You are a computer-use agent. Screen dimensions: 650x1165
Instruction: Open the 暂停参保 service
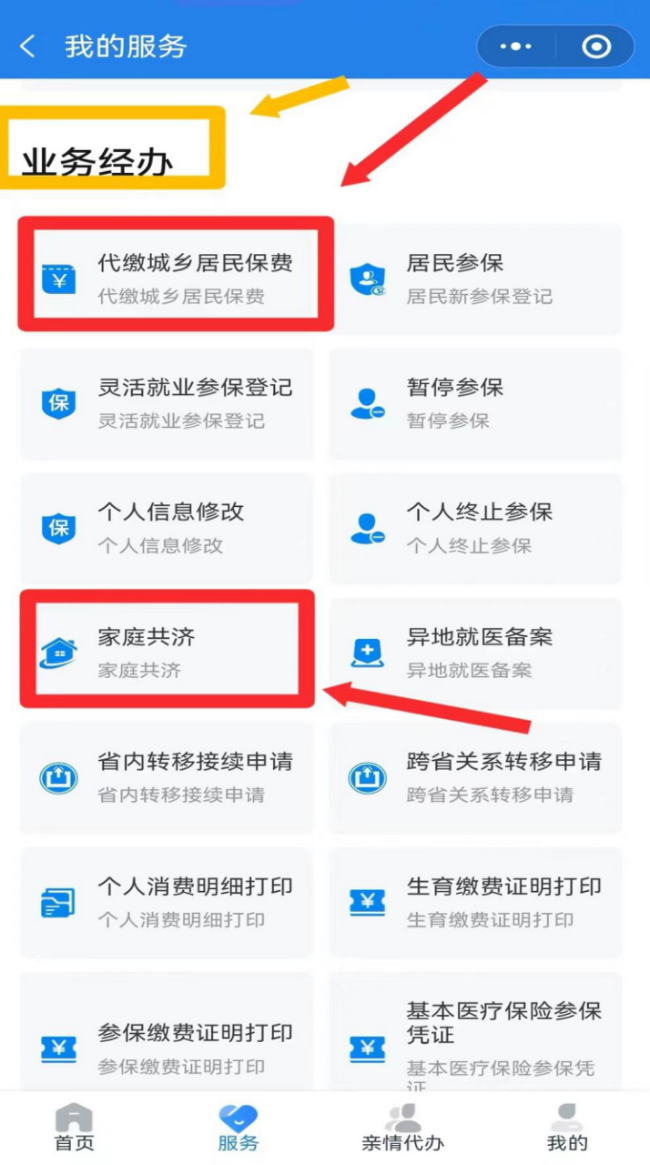tap(475, 403)
